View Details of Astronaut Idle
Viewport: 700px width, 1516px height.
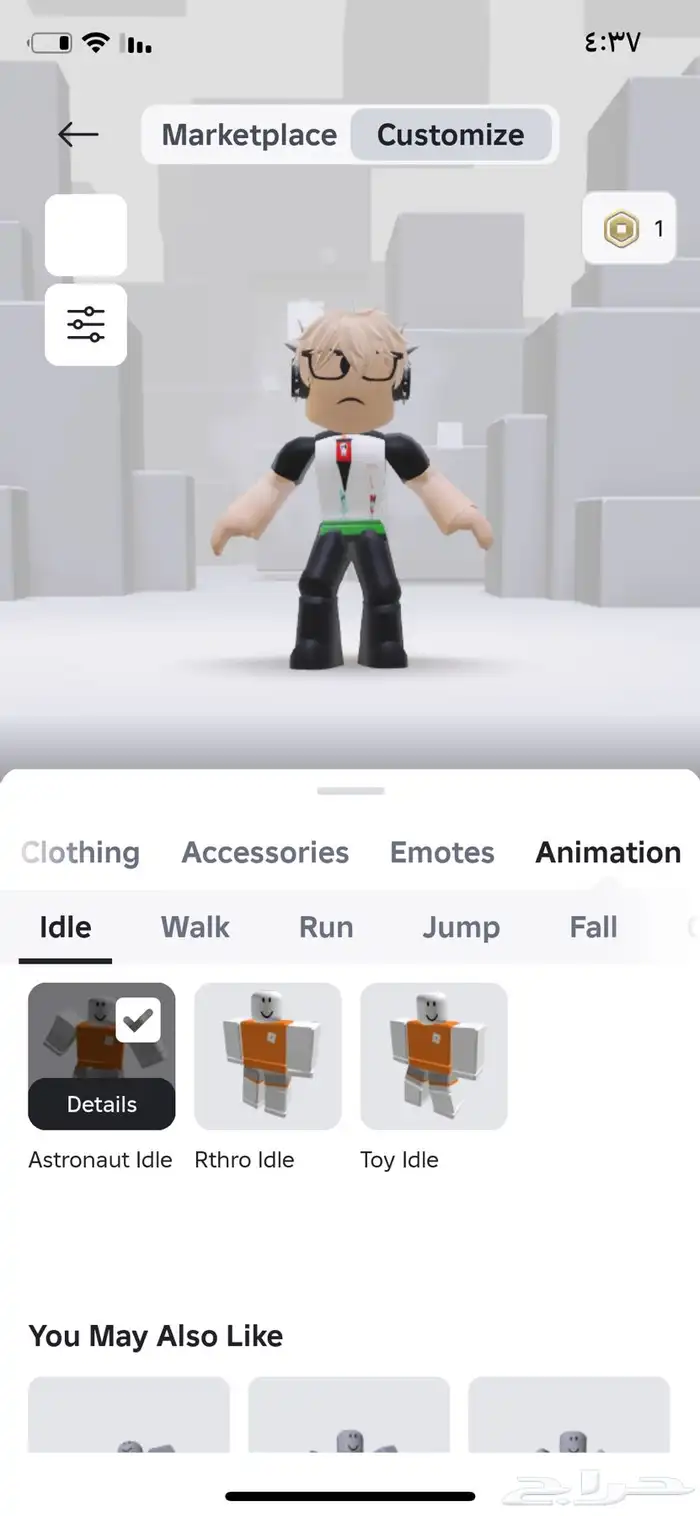101,1104
